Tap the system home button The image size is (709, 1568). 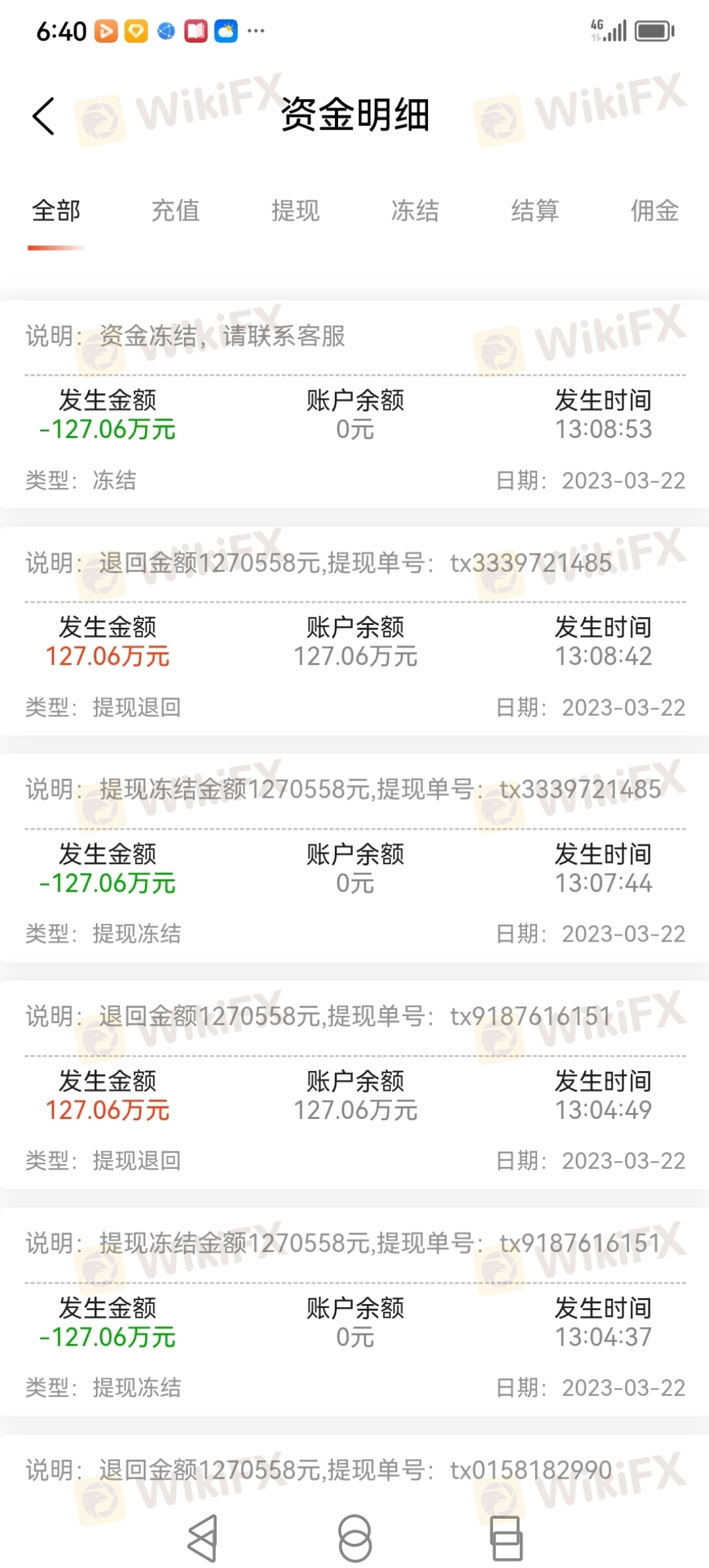(x=354, y=1538)
